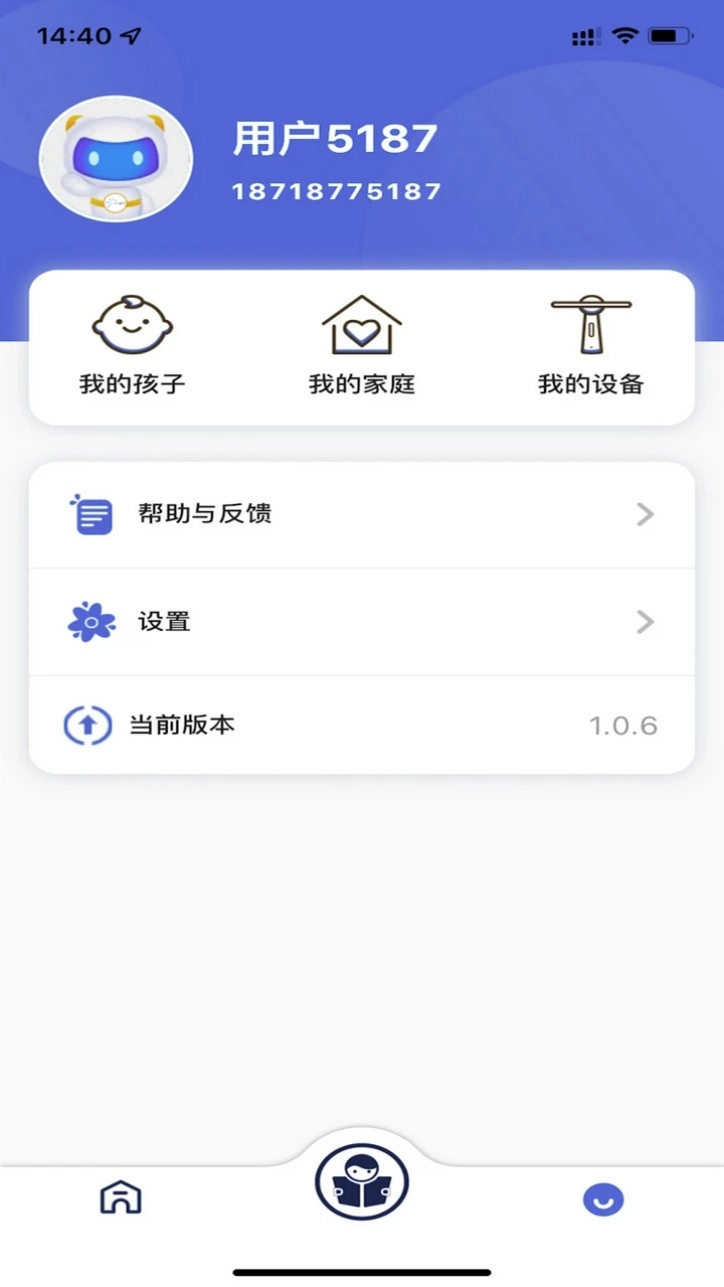Open the 设置 row
Screen dimensions: 724x1287
(361, 621)
